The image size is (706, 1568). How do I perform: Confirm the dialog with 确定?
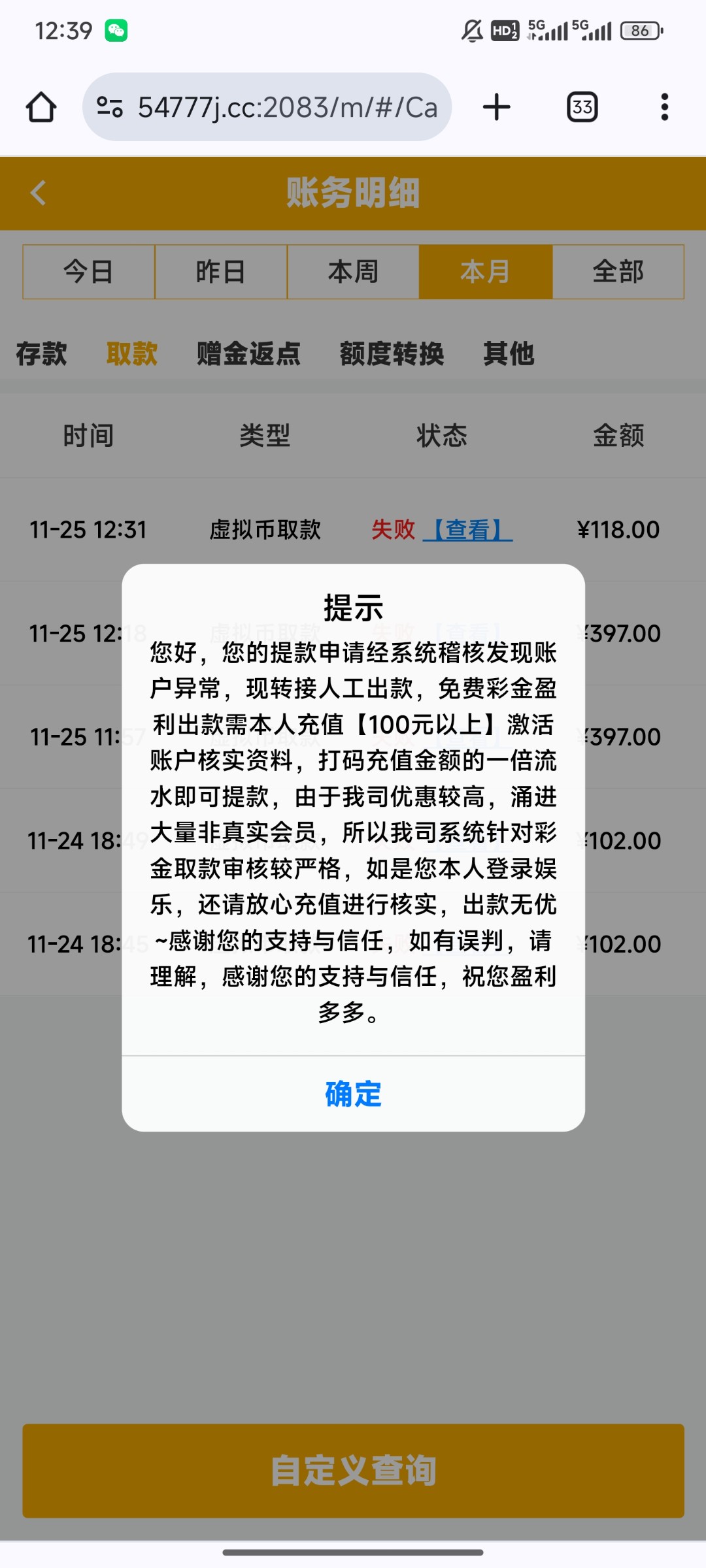[353, 1094]
